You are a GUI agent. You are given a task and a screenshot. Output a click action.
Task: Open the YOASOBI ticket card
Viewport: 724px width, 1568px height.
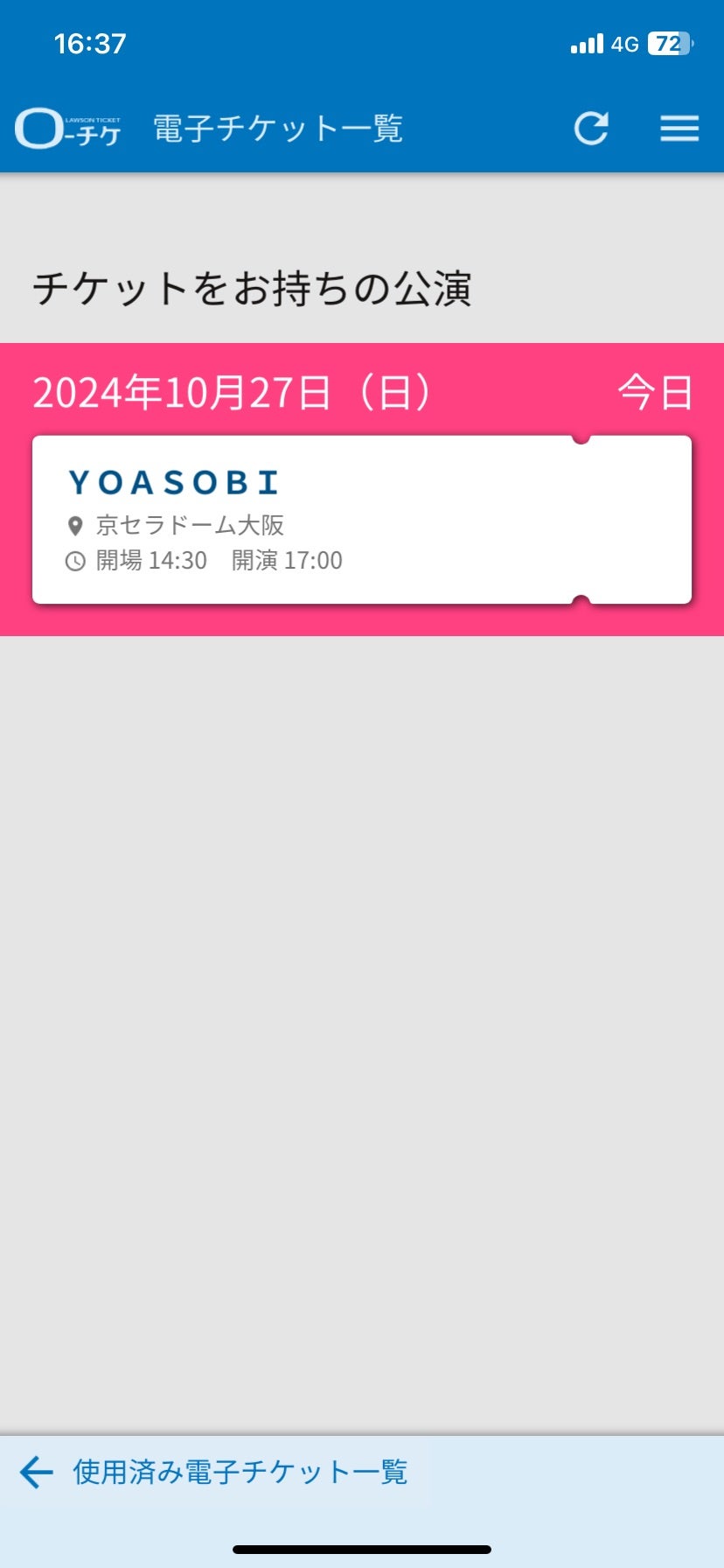coord(362,520)
